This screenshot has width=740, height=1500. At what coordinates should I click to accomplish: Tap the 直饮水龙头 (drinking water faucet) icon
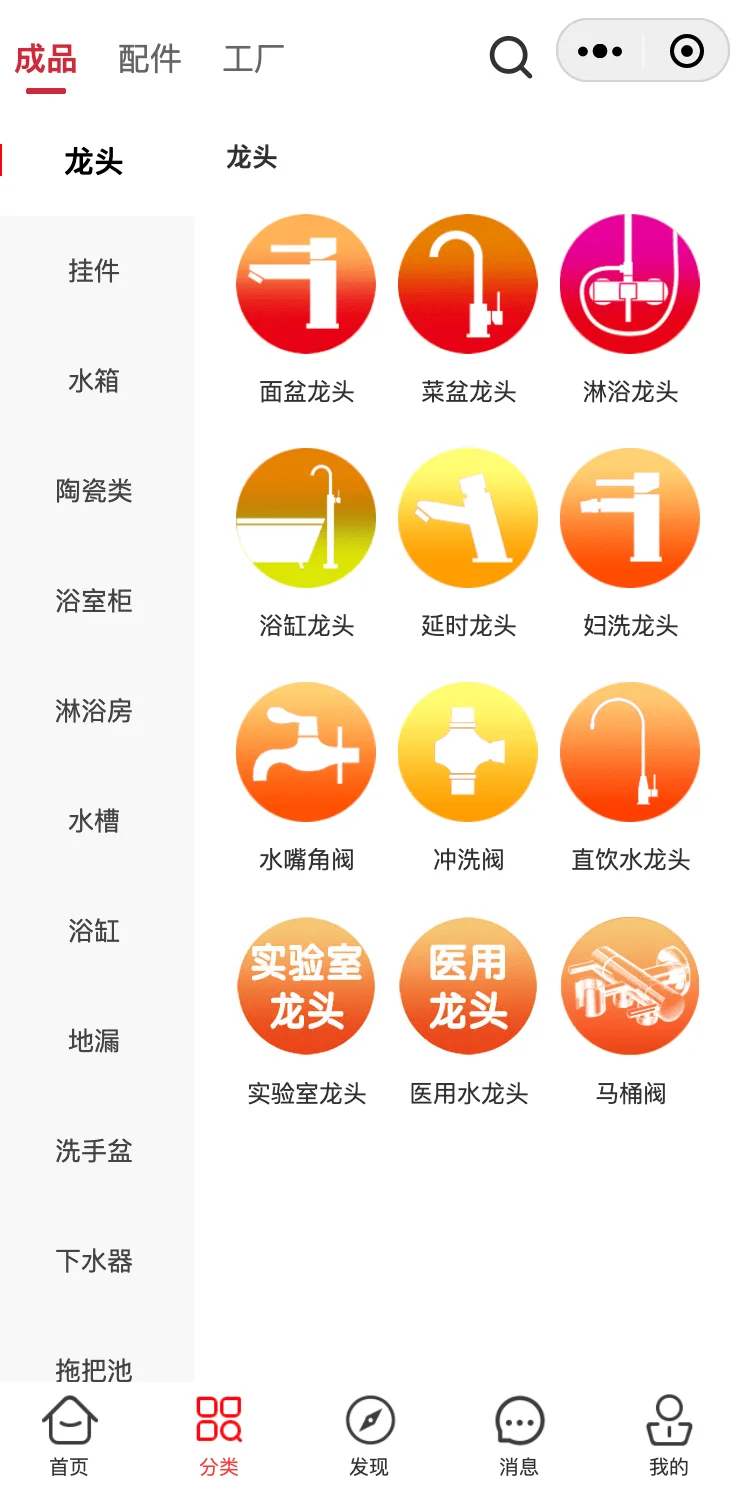[x=630, y=751]
